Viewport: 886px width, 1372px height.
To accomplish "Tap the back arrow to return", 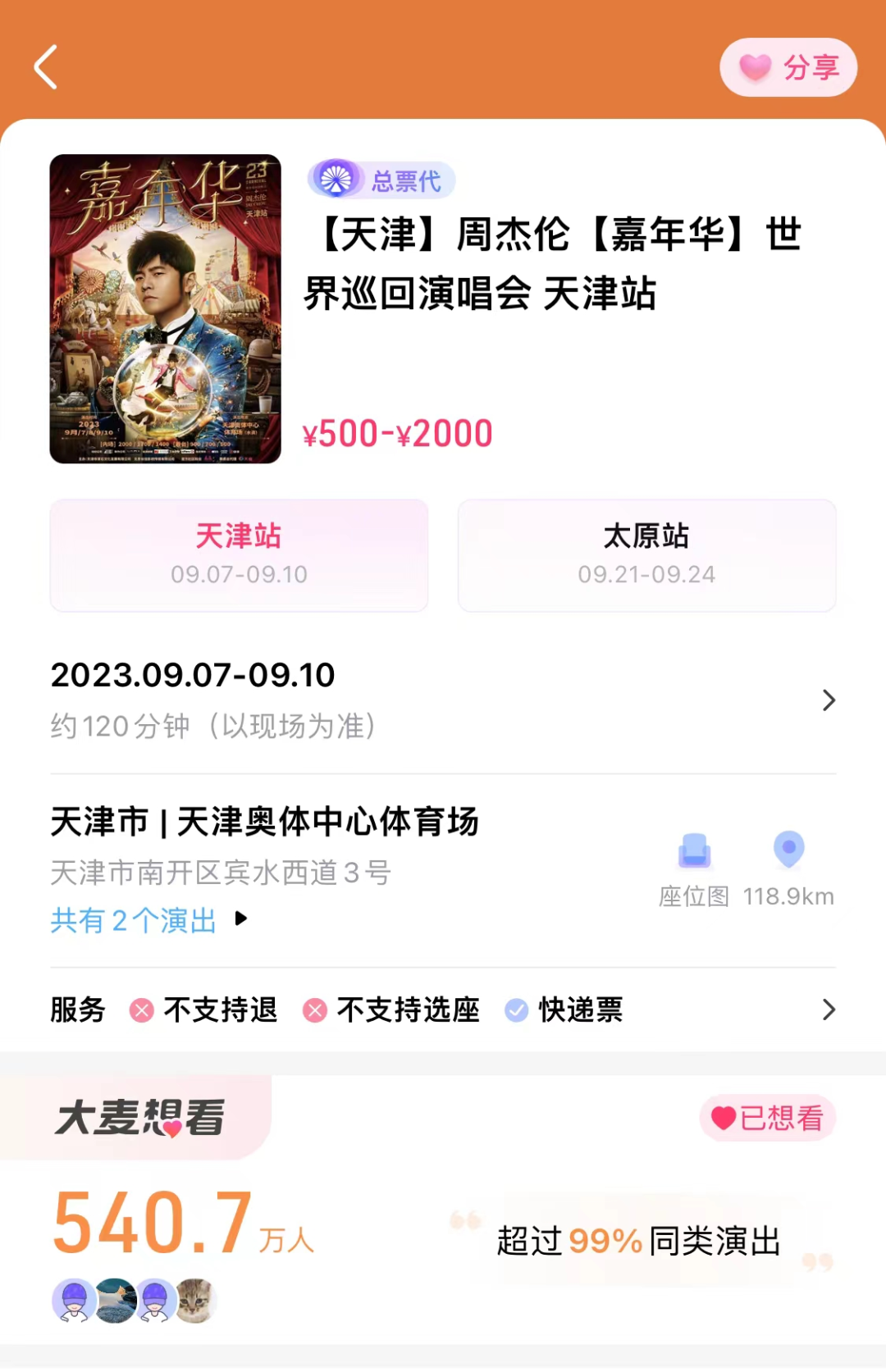I will pyautogui.click(x=47, y=67).
